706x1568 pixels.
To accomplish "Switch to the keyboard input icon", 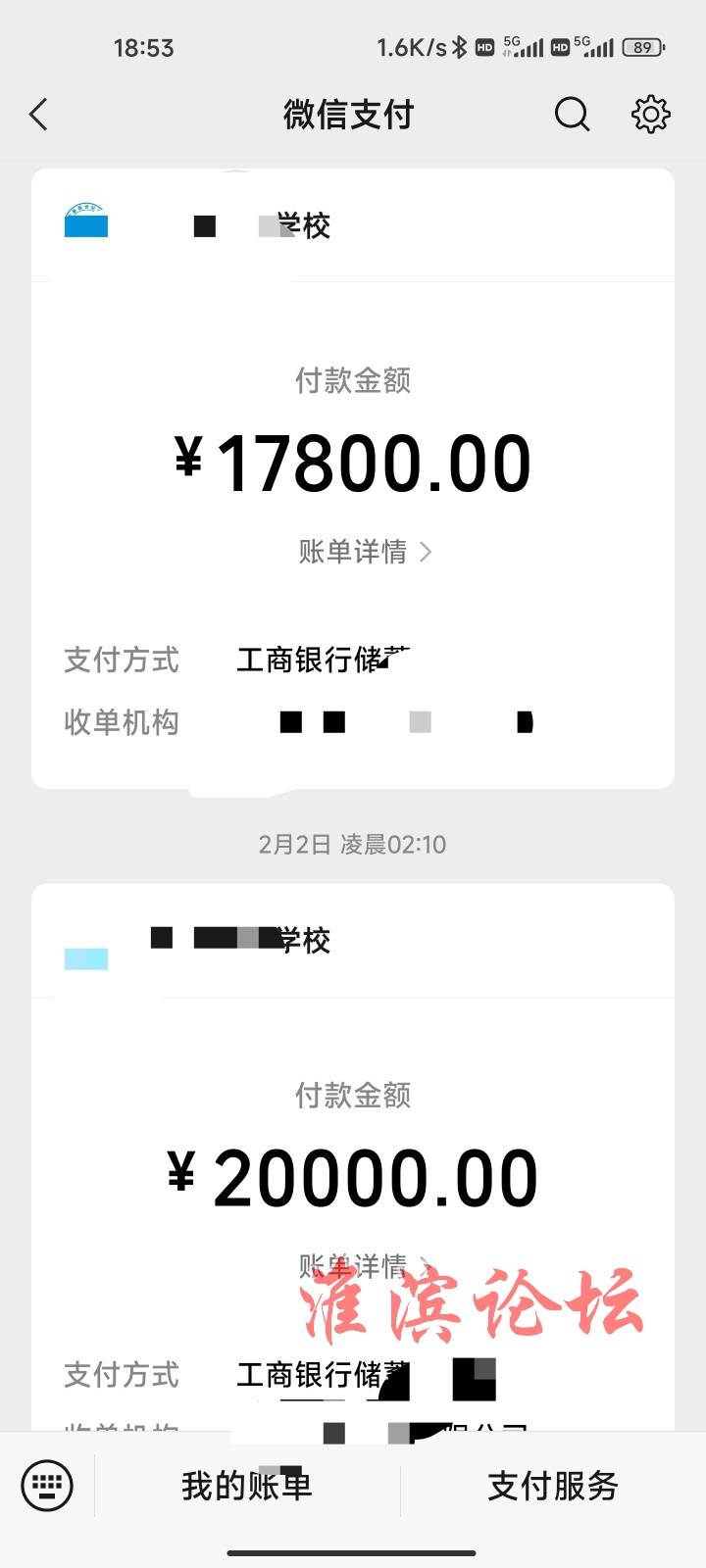I will (x=47, y=1487).
